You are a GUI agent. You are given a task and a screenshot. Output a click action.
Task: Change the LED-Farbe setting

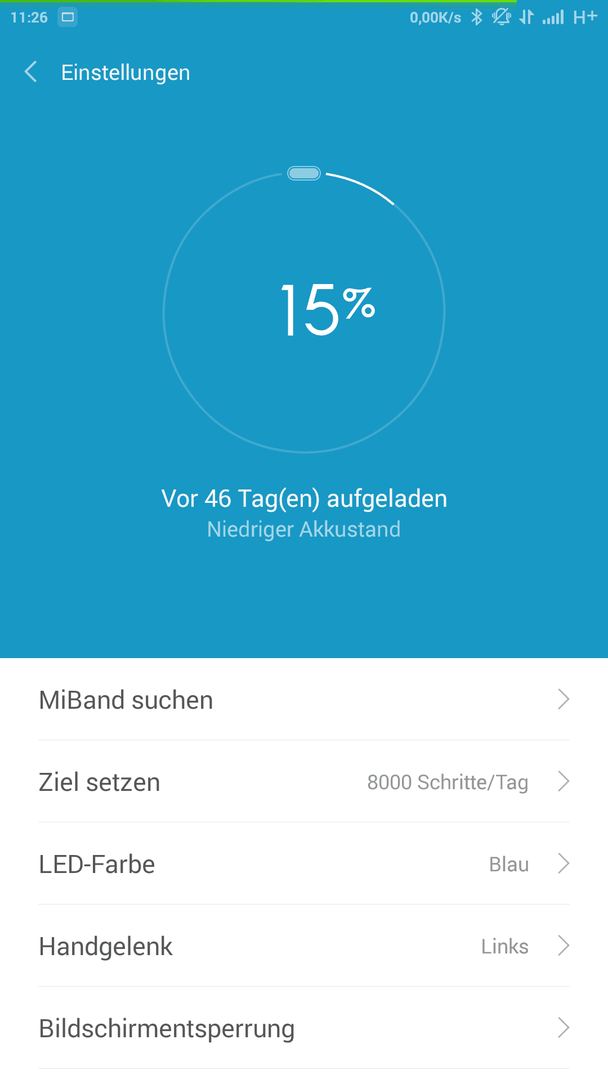coord(304,863)
